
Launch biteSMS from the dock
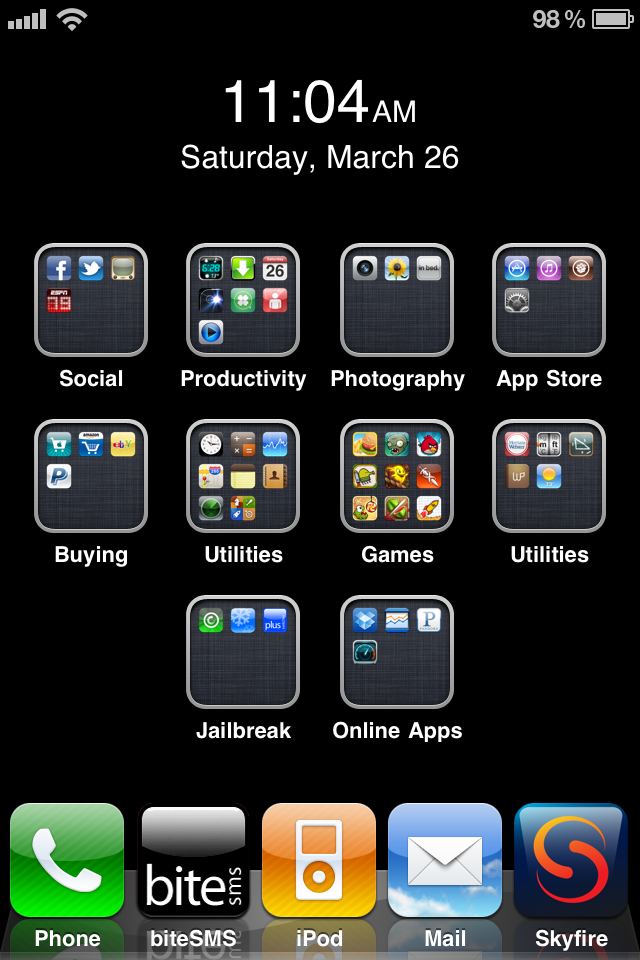click(193, 860)
